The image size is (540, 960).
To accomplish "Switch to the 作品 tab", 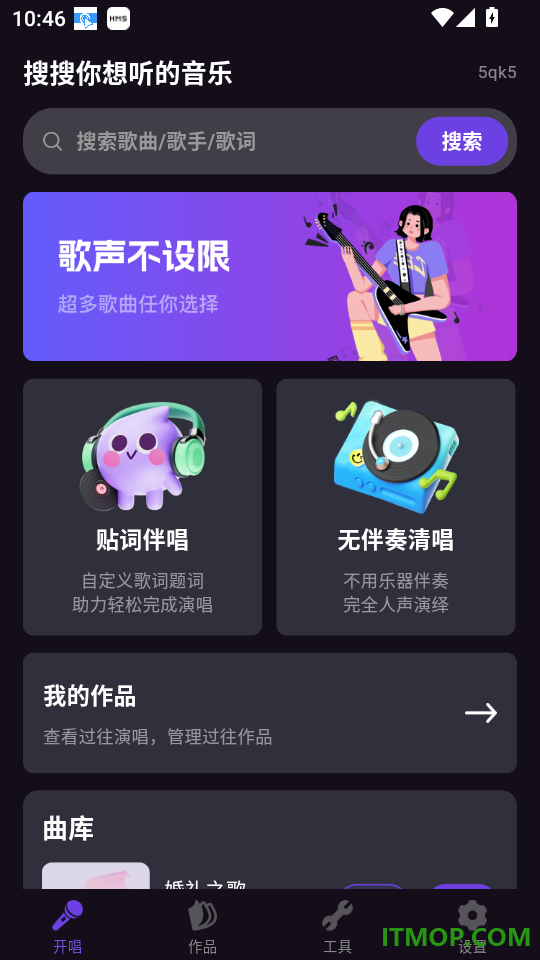I will tap(203, 927).
